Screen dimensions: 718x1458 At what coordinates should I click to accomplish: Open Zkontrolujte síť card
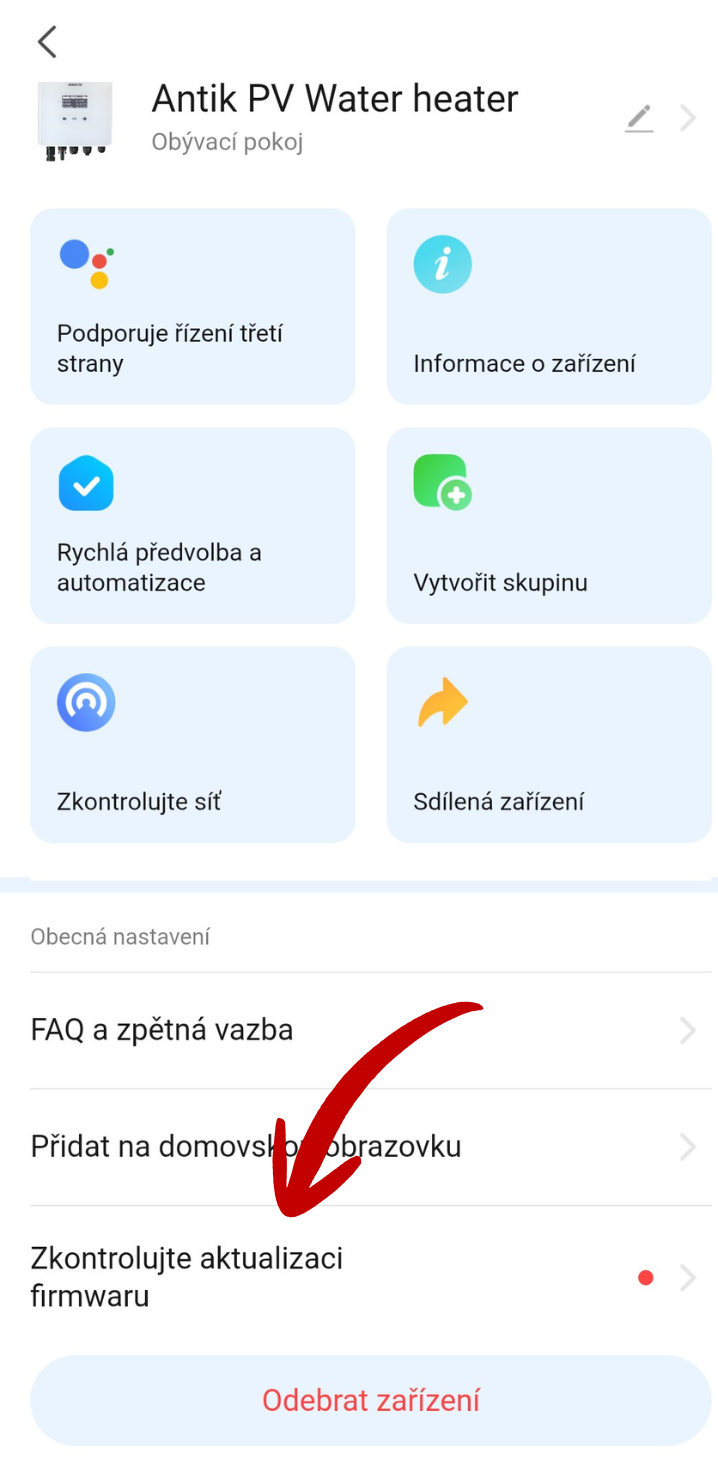tap(192, 744)
